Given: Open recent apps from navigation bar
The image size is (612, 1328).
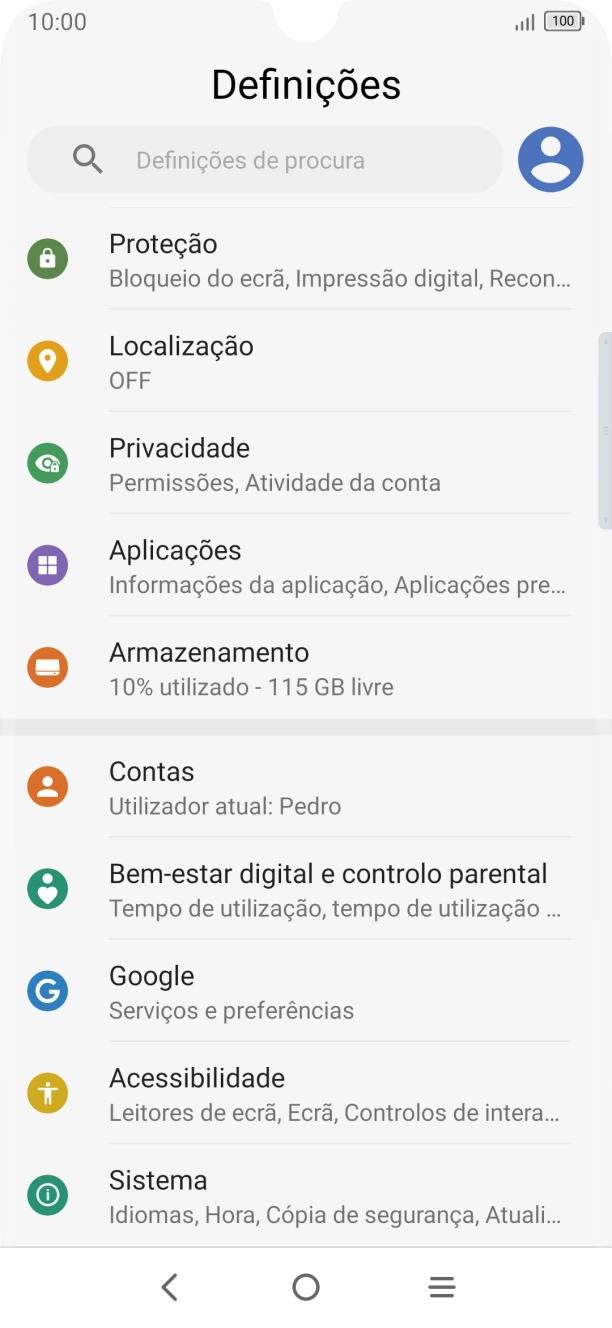Looking at the screenshot, I should point(442,1287).
